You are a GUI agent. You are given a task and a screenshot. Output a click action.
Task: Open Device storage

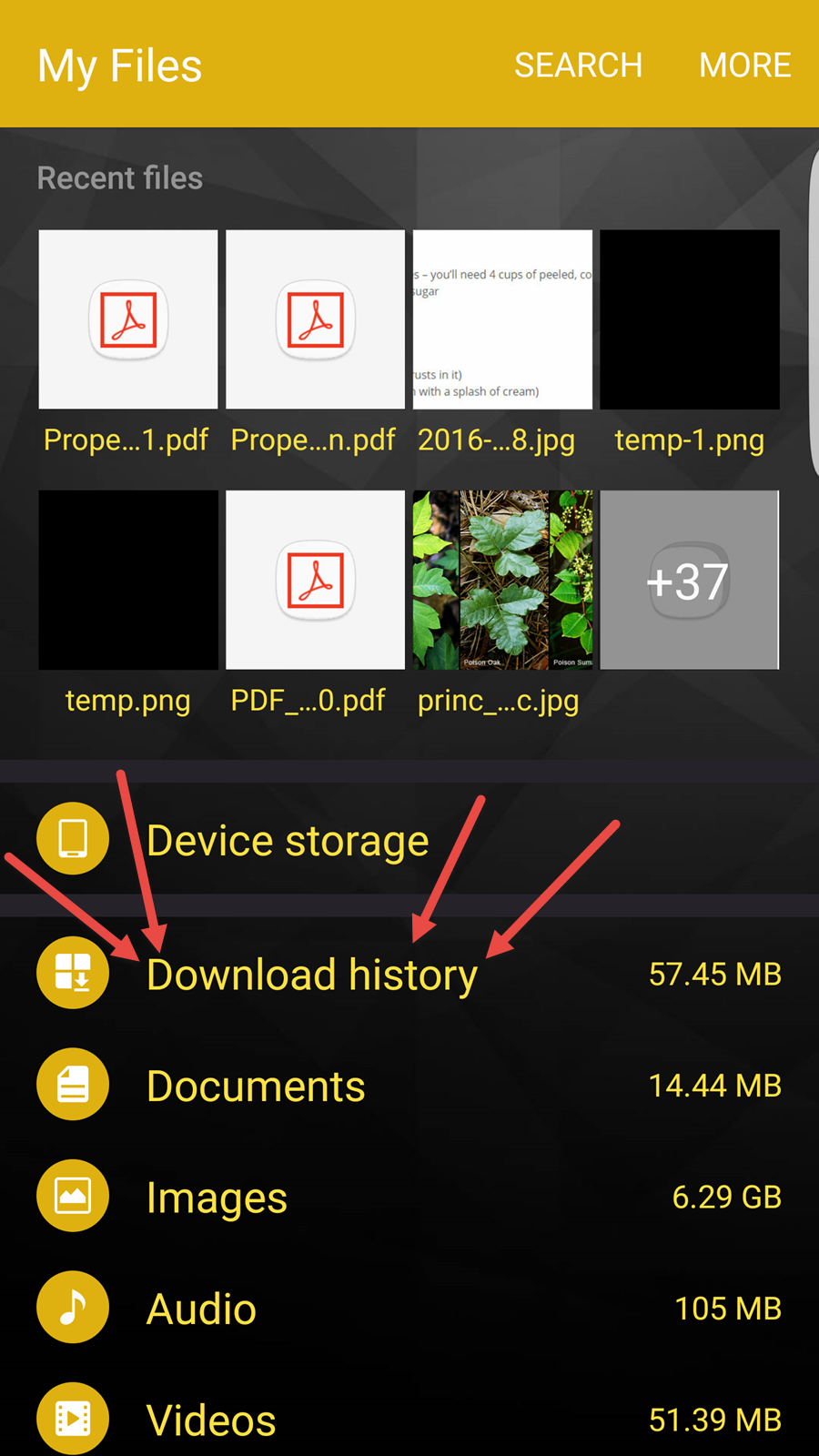click(x=287, y=840)
